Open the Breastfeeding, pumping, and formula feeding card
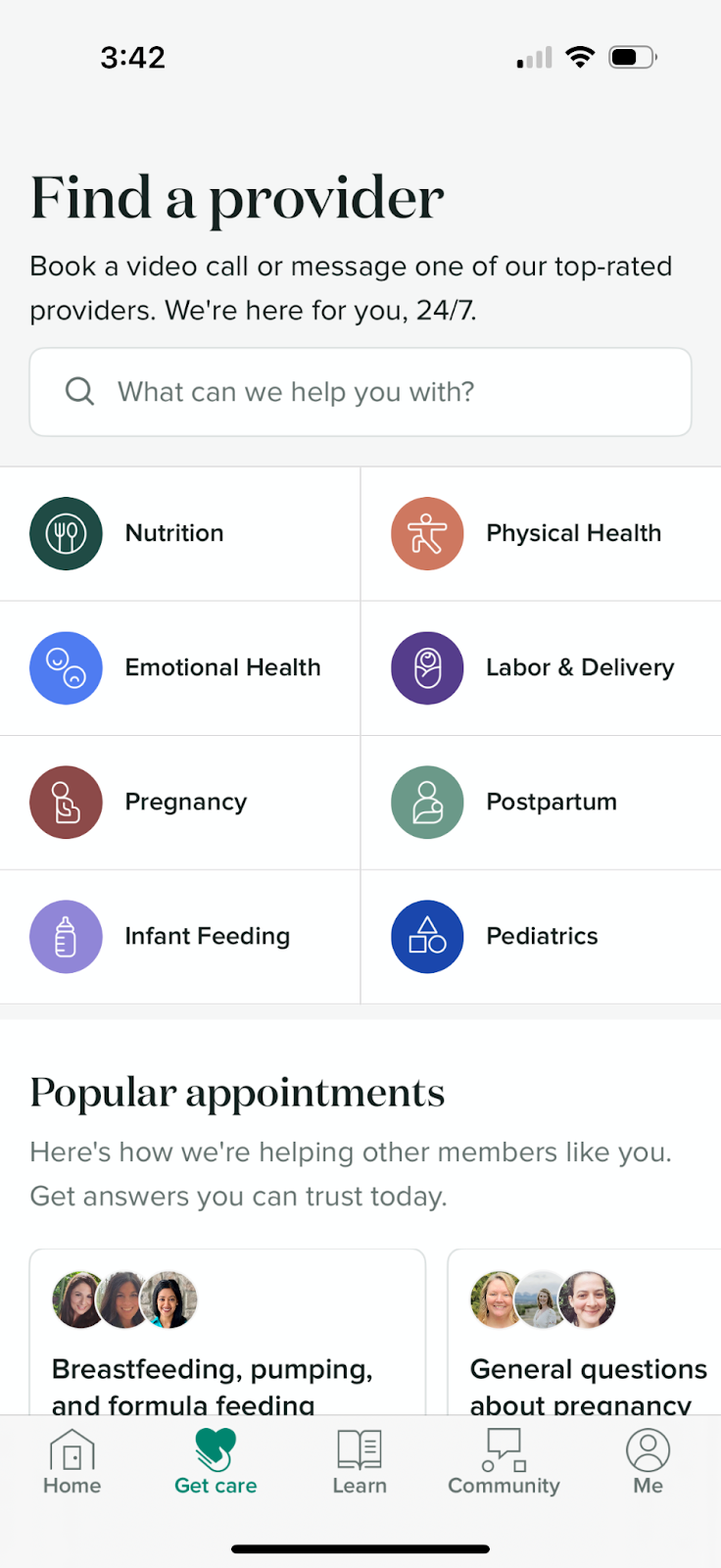This screenshot has height=1568, width=721. (x=227, y=1332)
